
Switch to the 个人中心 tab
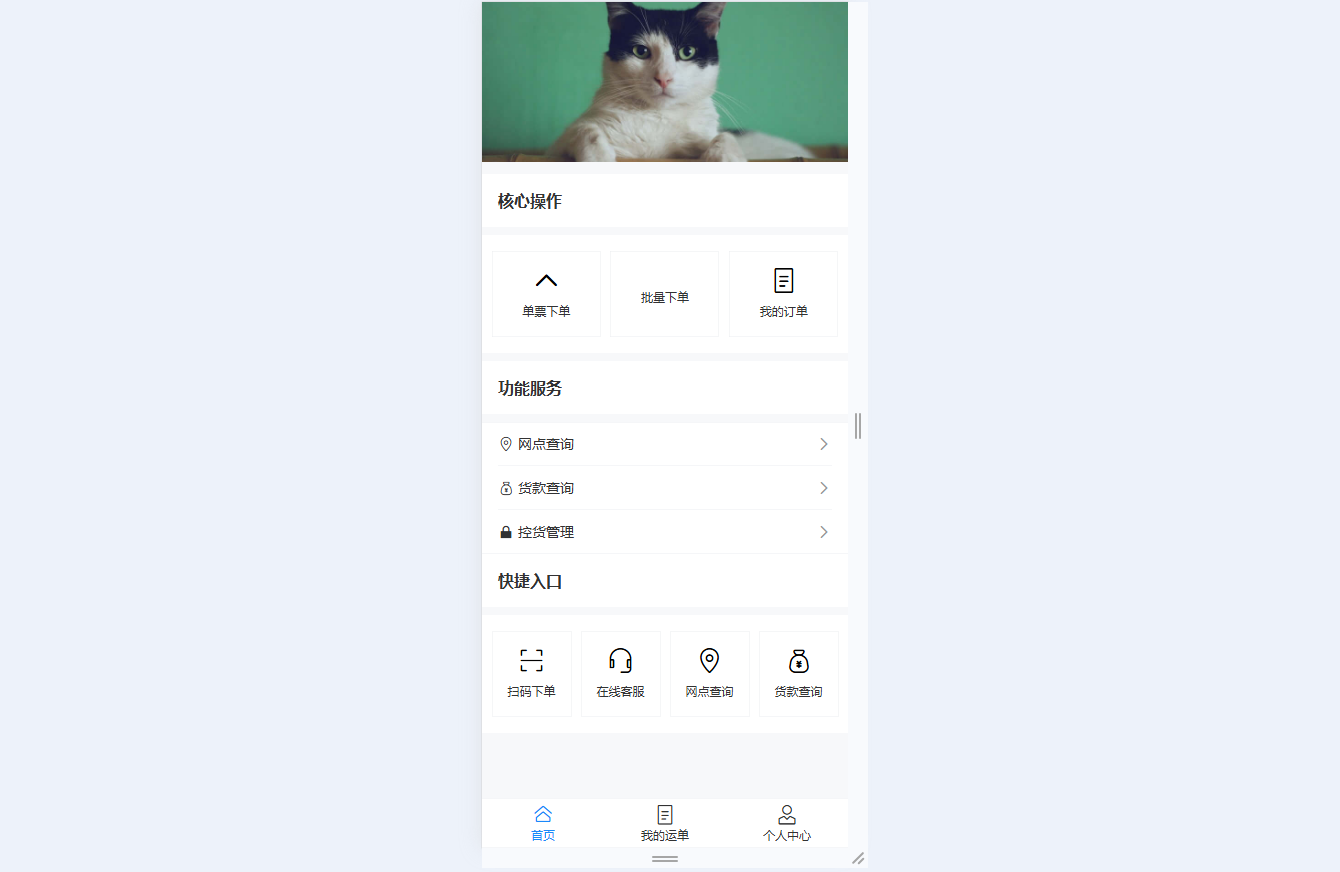[787, 824]
